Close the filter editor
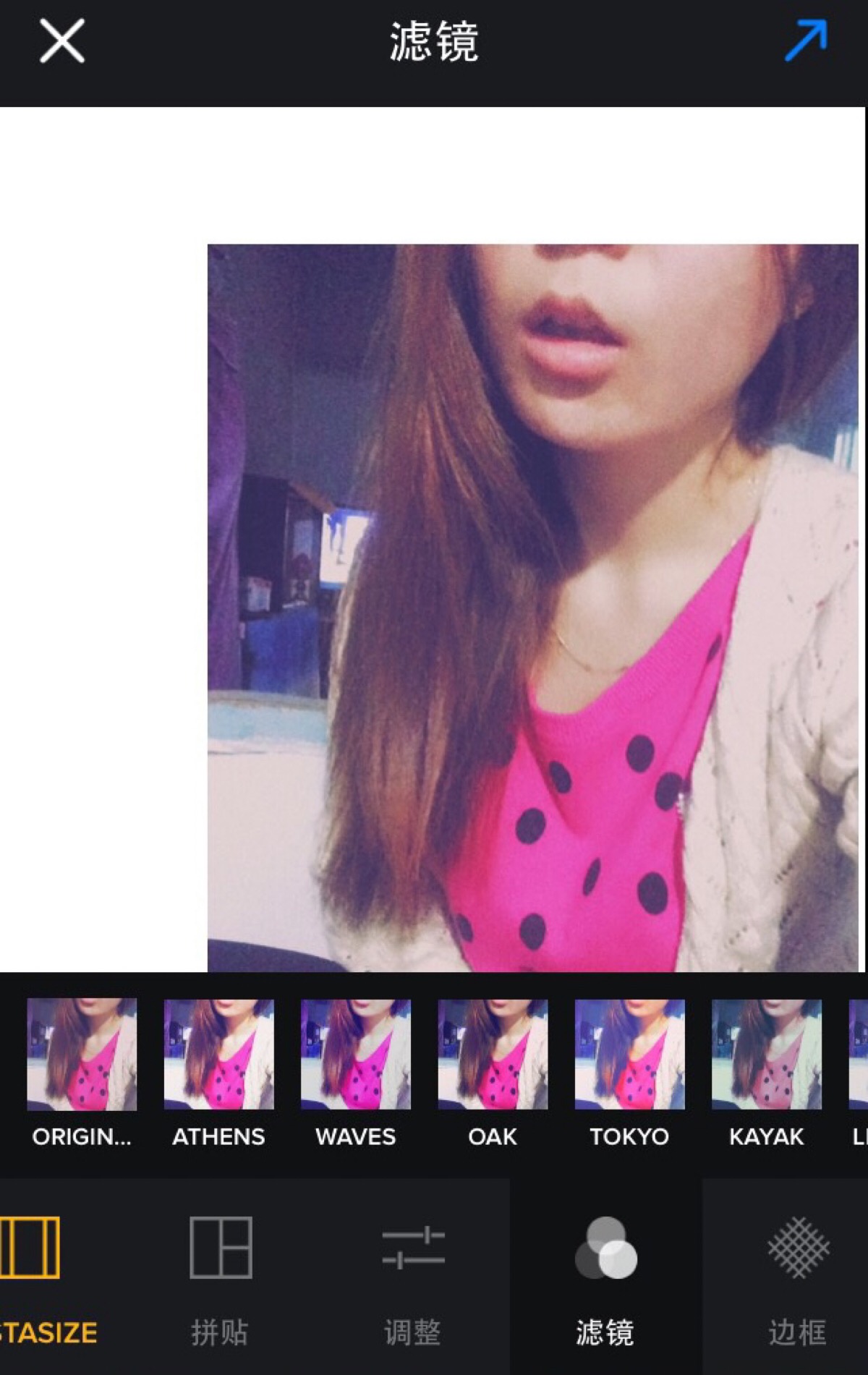868x1375 pixels. click(62, 41)
